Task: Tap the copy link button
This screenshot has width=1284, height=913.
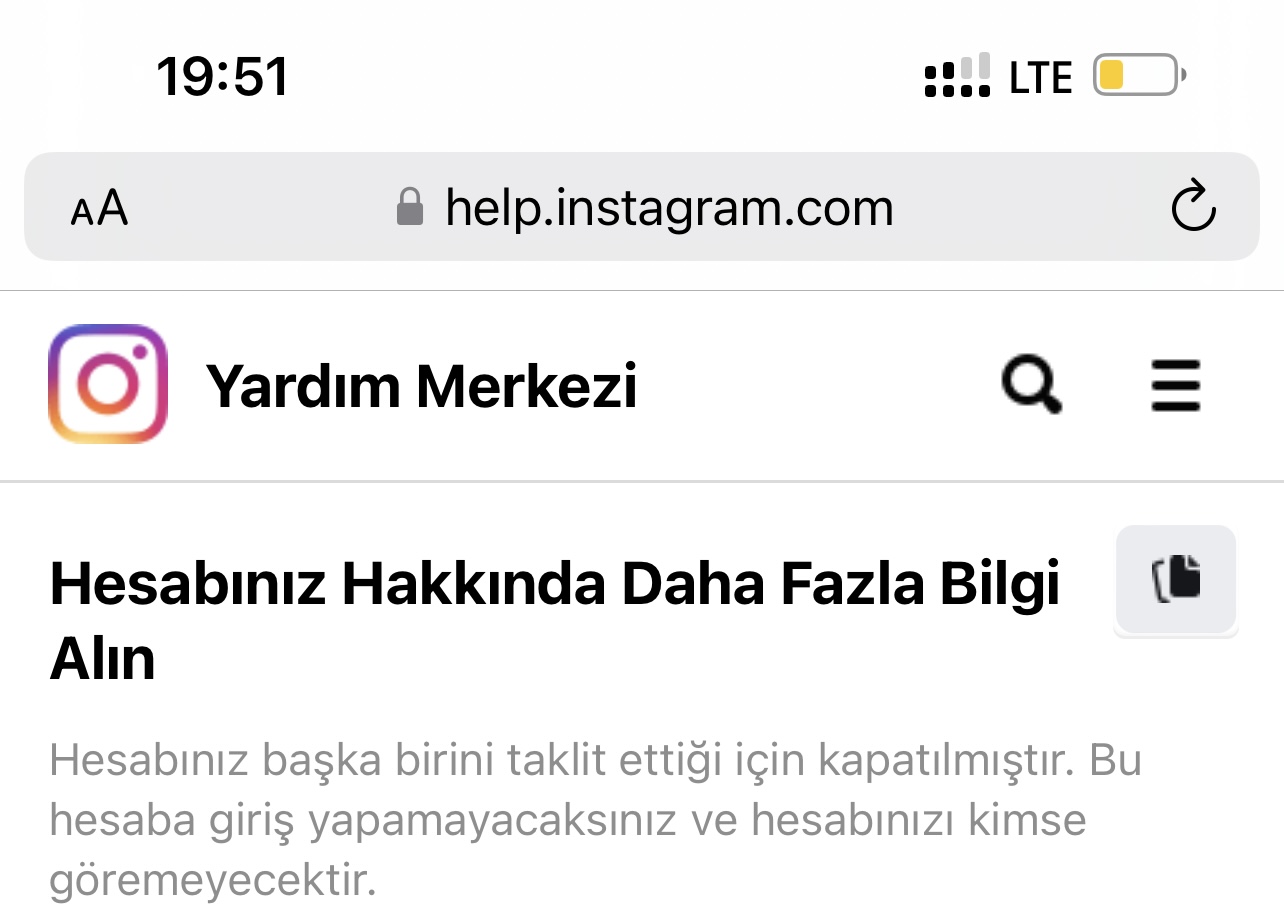Action: 1176,579
